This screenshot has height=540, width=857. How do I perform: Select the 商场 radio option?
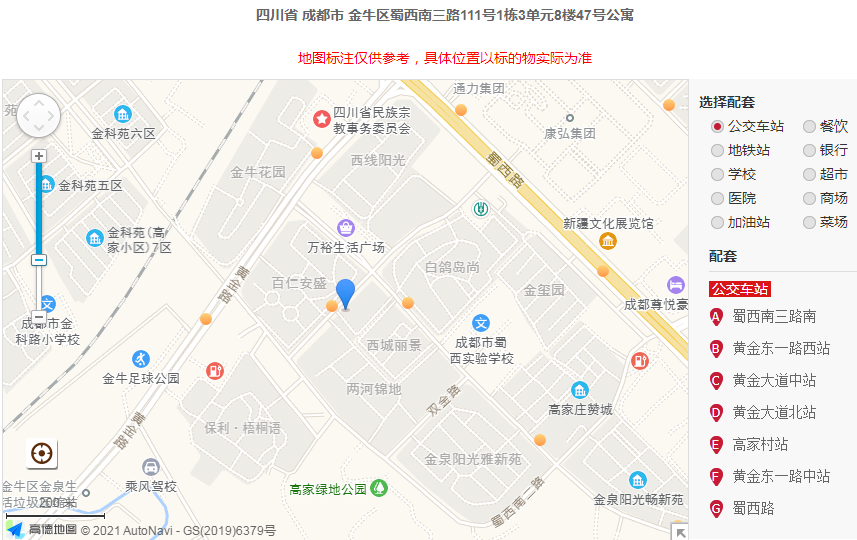(809, 199)
